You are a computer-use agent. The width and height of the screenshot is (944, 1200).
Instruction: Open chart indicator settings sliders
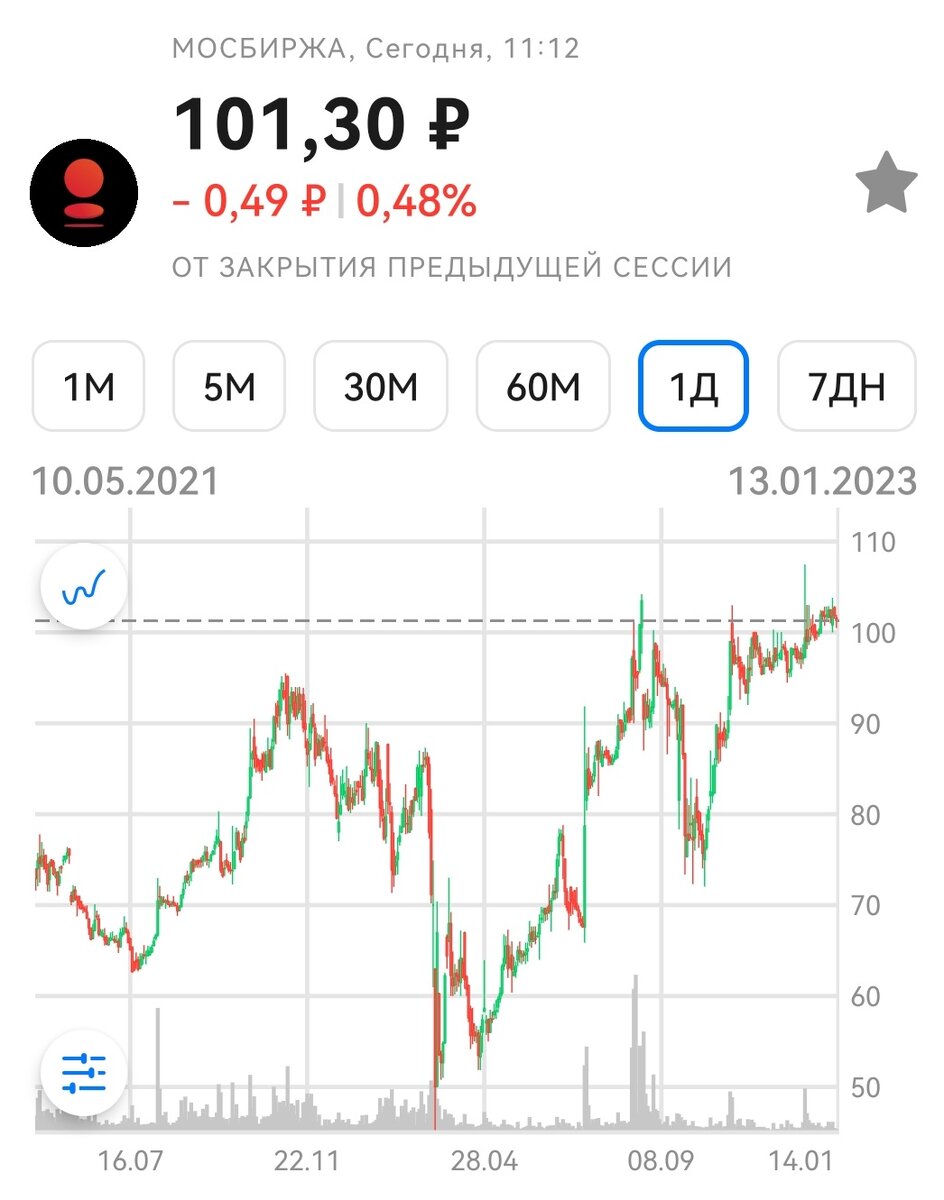click(x=84, y=1073)
